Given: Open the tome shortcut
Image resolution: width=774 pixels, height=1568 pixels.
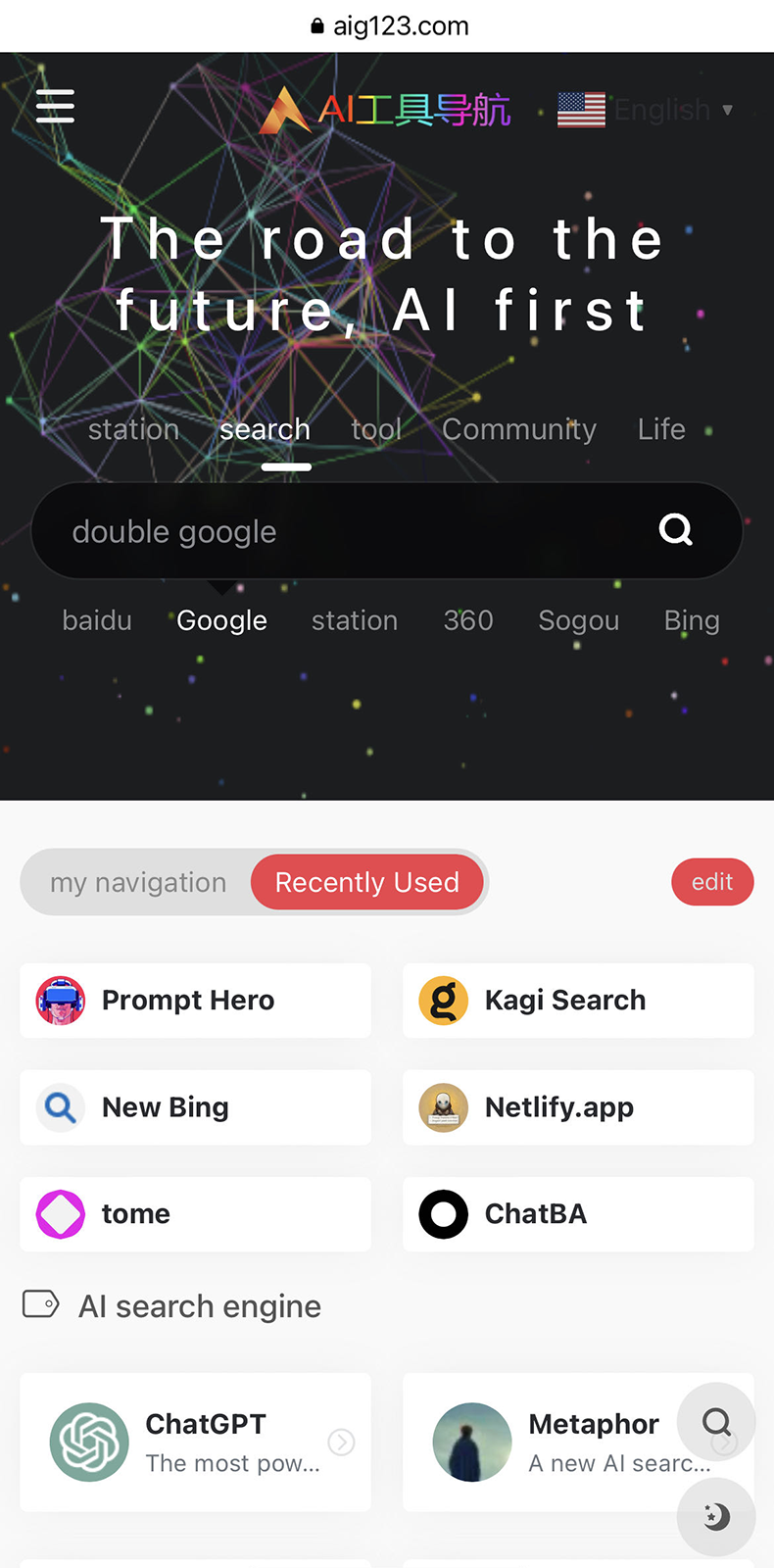Looking at the screenshot, I should [195, 1214].
